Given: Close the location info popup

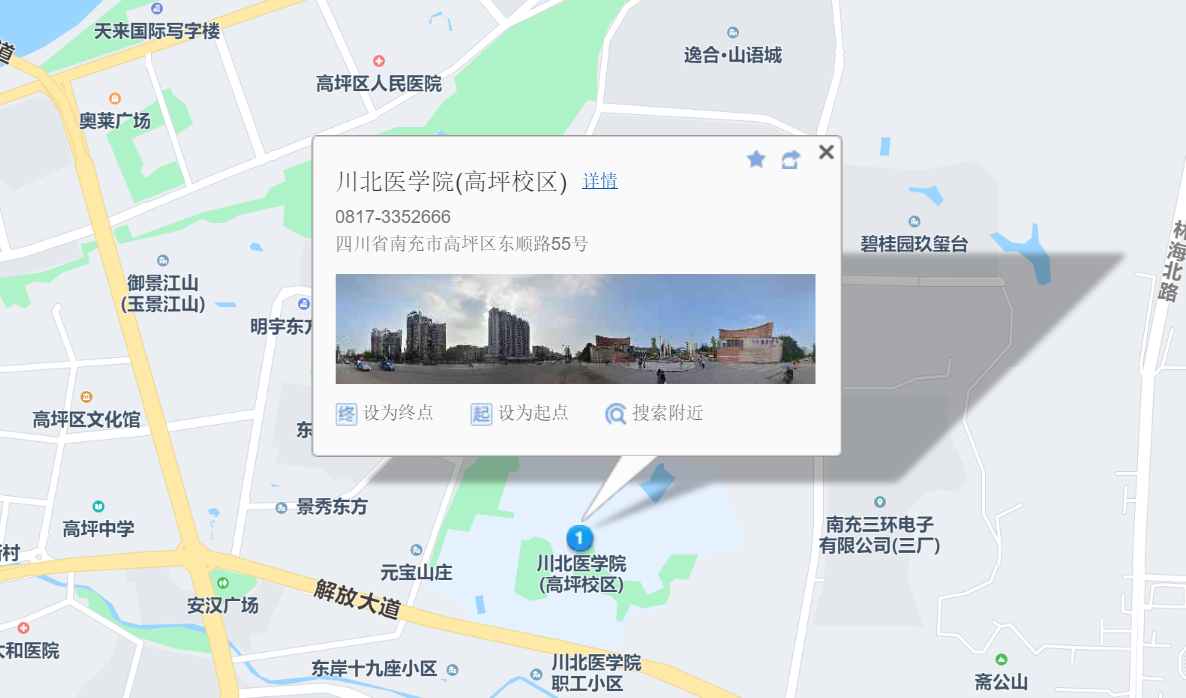Looking at the screenshot, I should coord(826,152).
